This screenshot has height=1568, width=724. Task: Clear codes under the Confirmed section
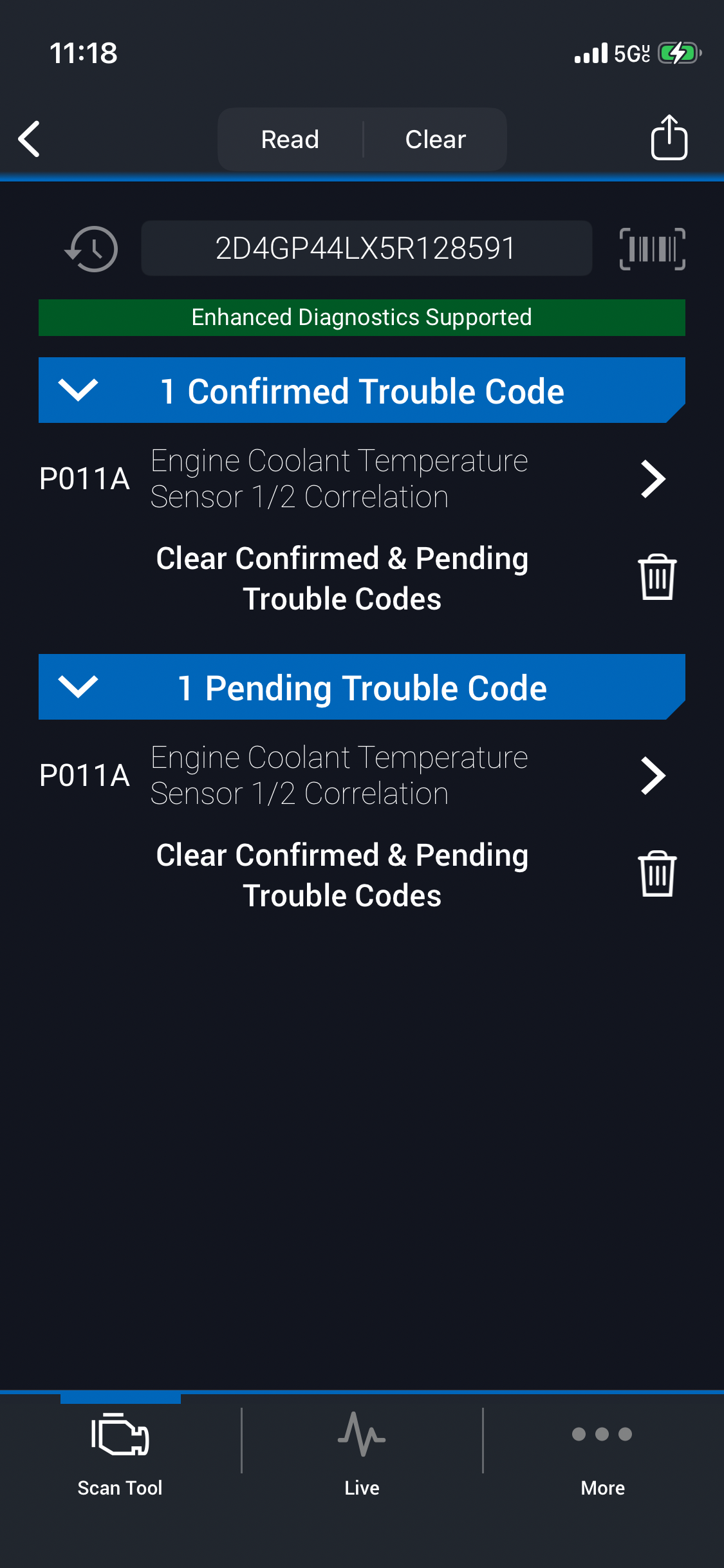(x=656, y=577)
